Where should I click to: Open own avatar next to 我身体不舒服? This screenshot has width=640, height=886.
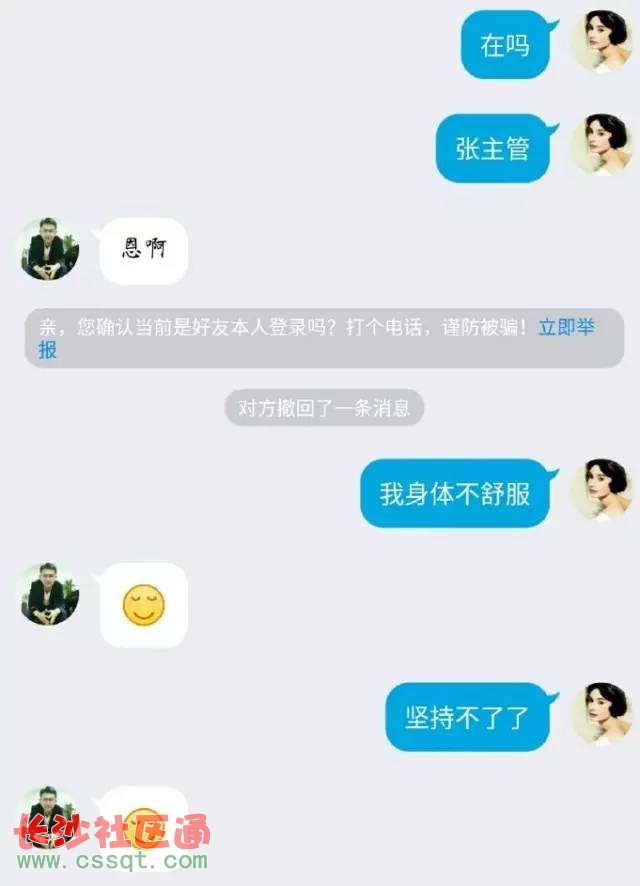(x=600, y=490)
